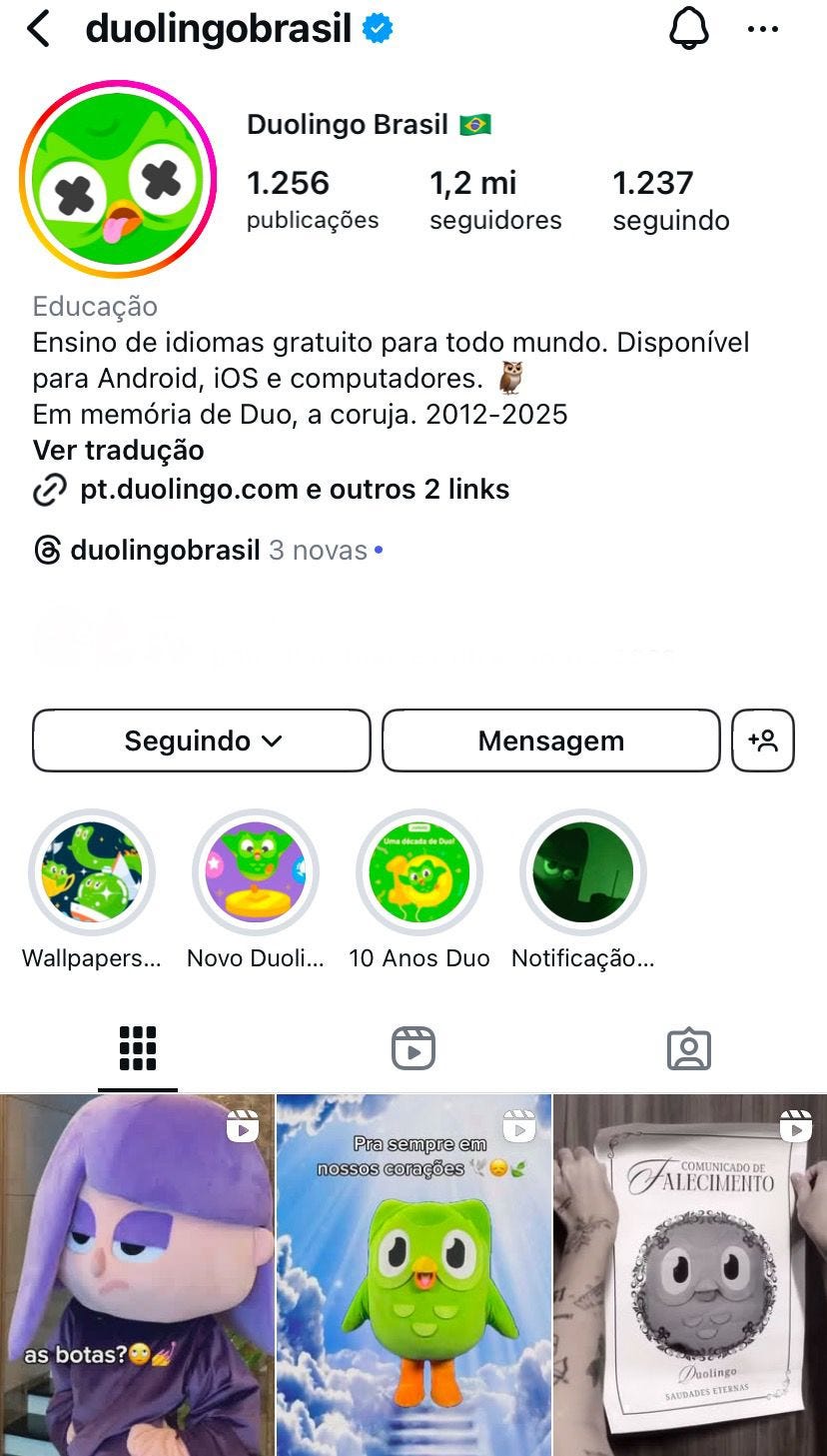Switch to the tagged posts tab
The height and width of the screenshot is (1456, 827).
point(688,1048)
